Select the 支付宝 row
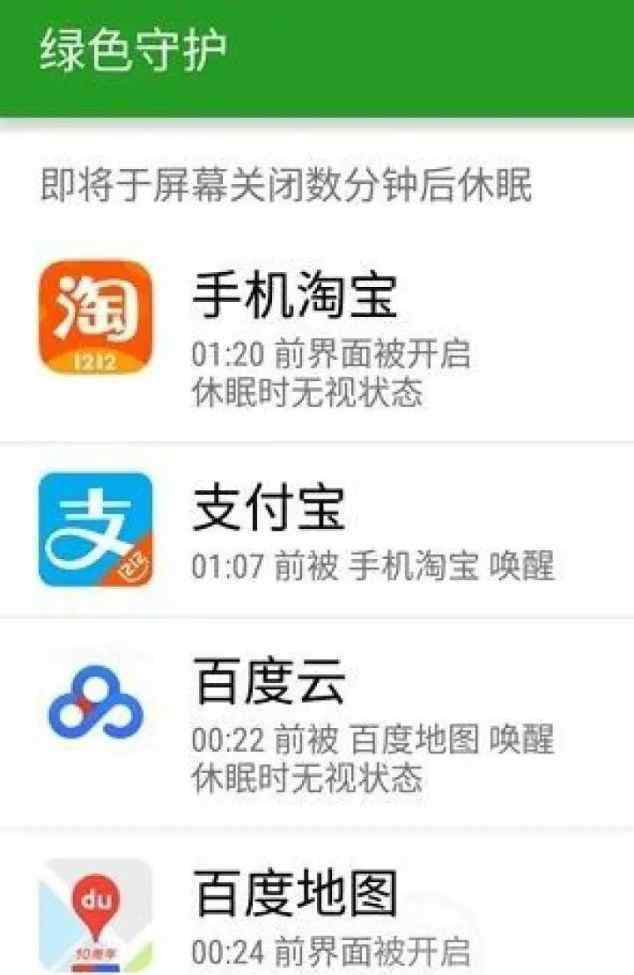 pos(316,530)
